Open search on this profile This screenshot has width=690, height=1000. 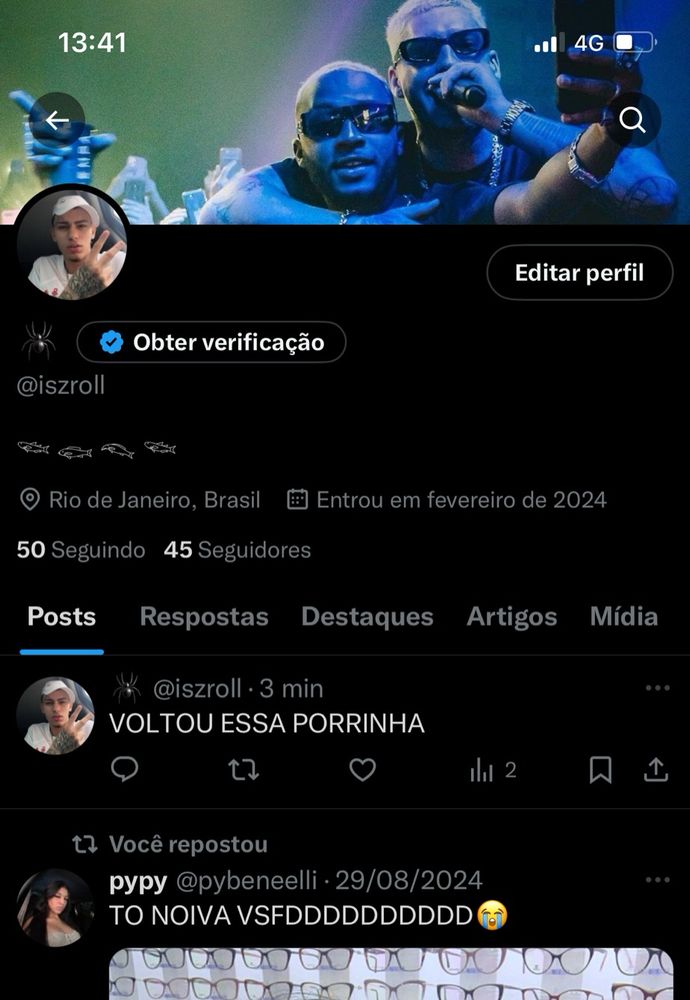pos(632,121)
